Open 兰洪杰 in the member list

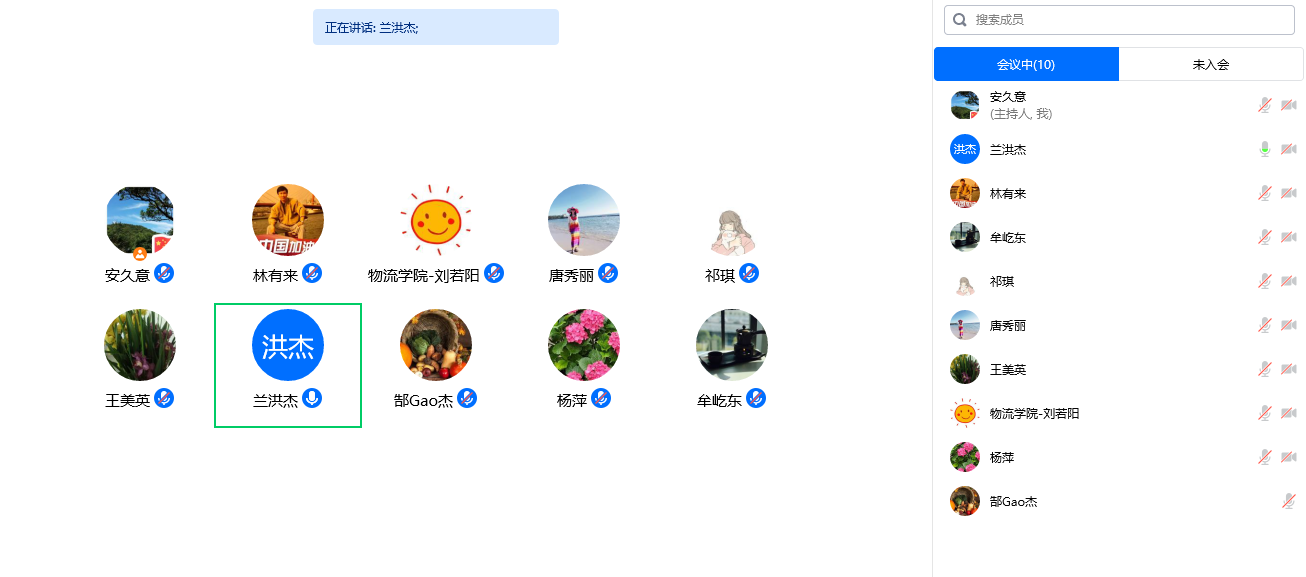(1008, 149)
